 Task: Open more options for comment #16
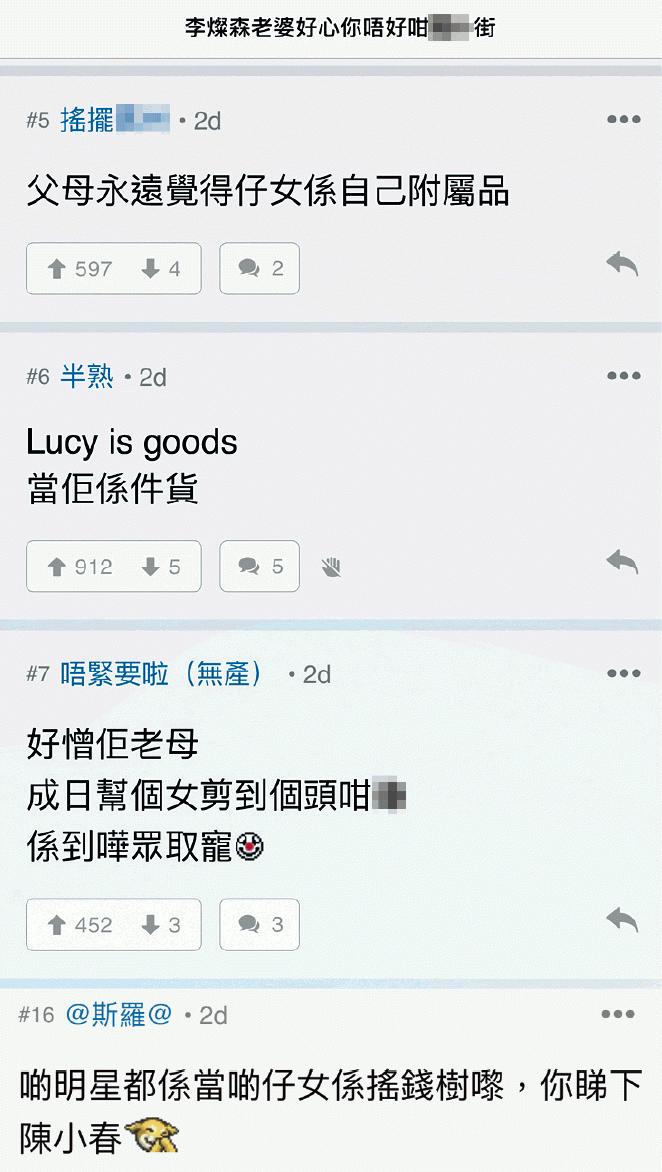(618, 1015)
